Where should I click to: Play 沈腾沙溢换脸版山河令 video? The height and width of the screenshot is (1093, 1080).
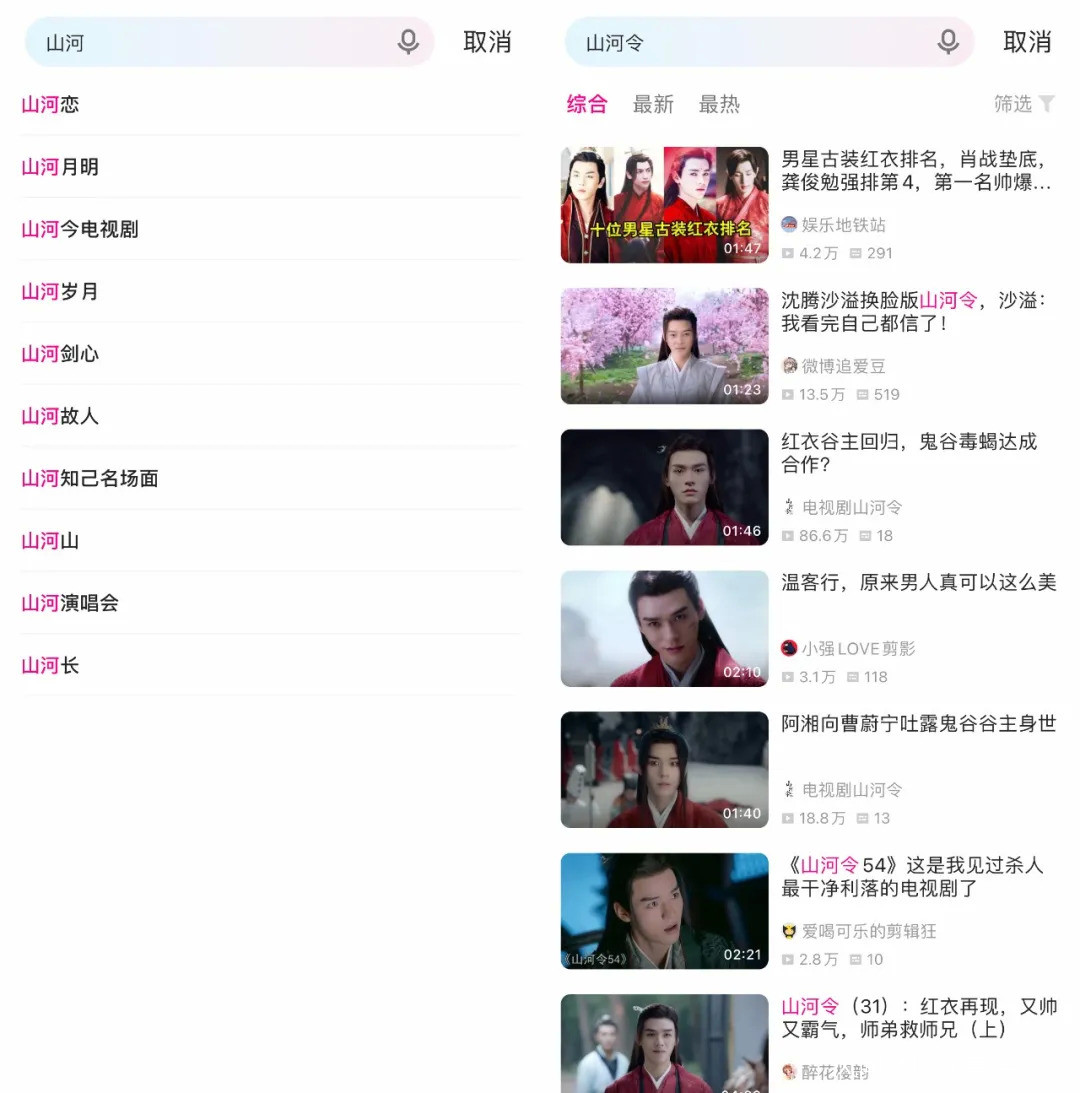pos(809,346)
